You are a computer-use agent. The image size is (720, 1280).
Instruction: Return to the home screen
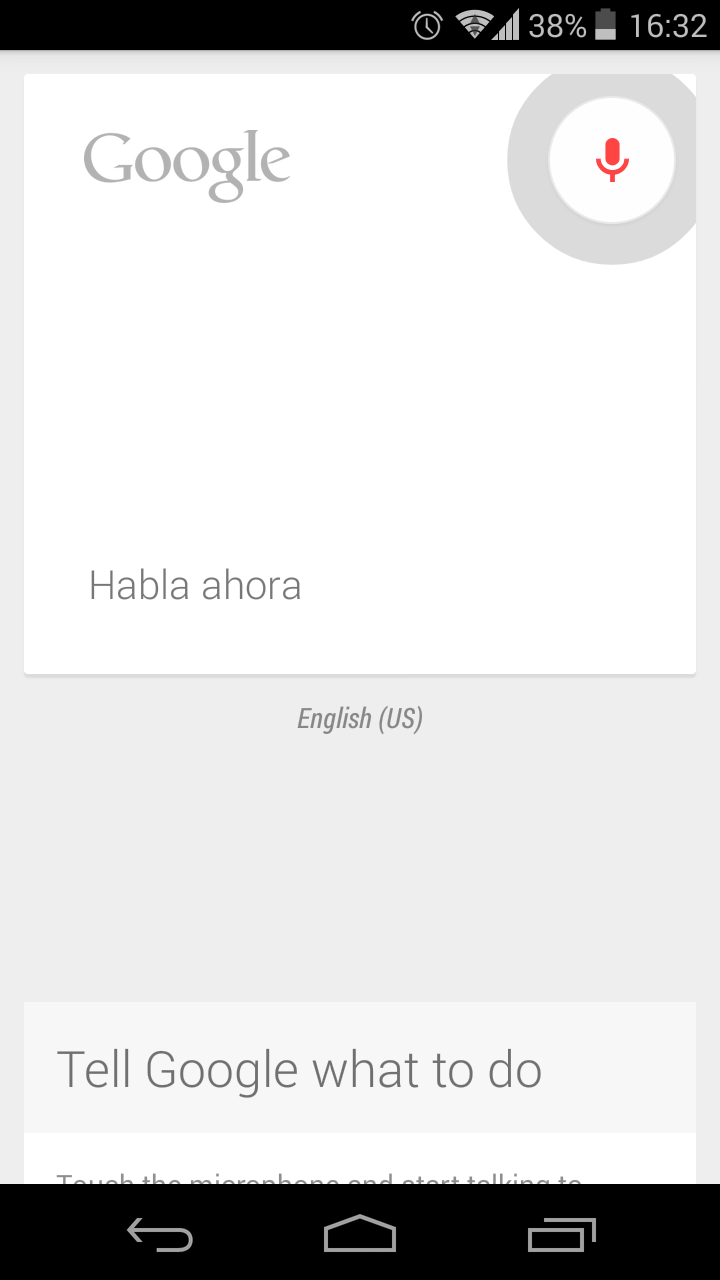[360, 1235]
